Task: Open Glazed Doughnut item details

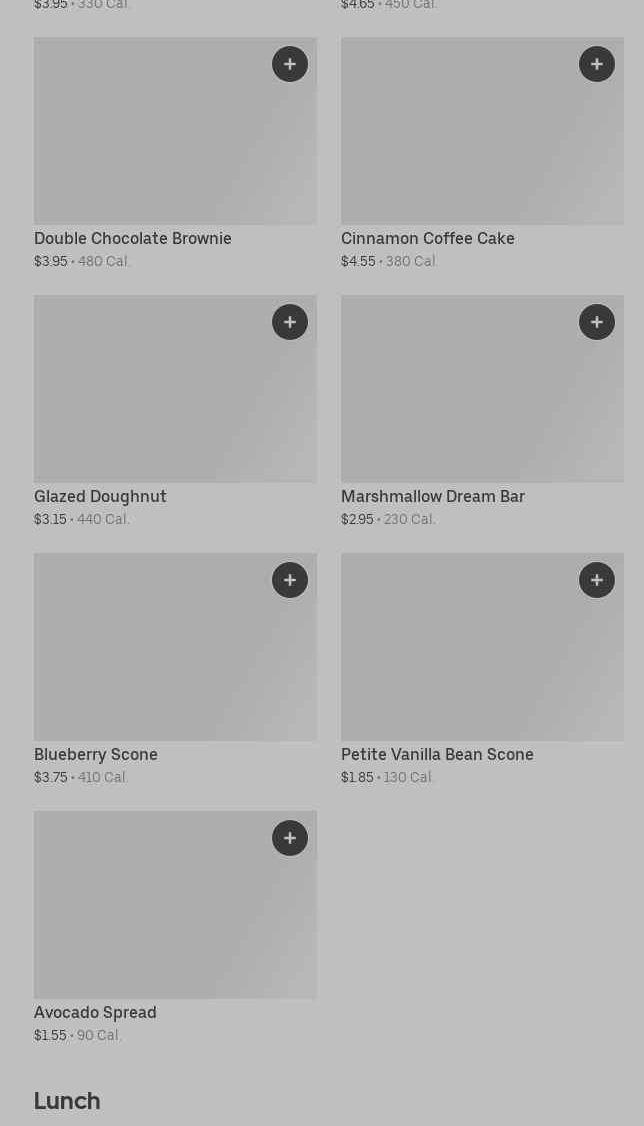Action: click(175, 411)
